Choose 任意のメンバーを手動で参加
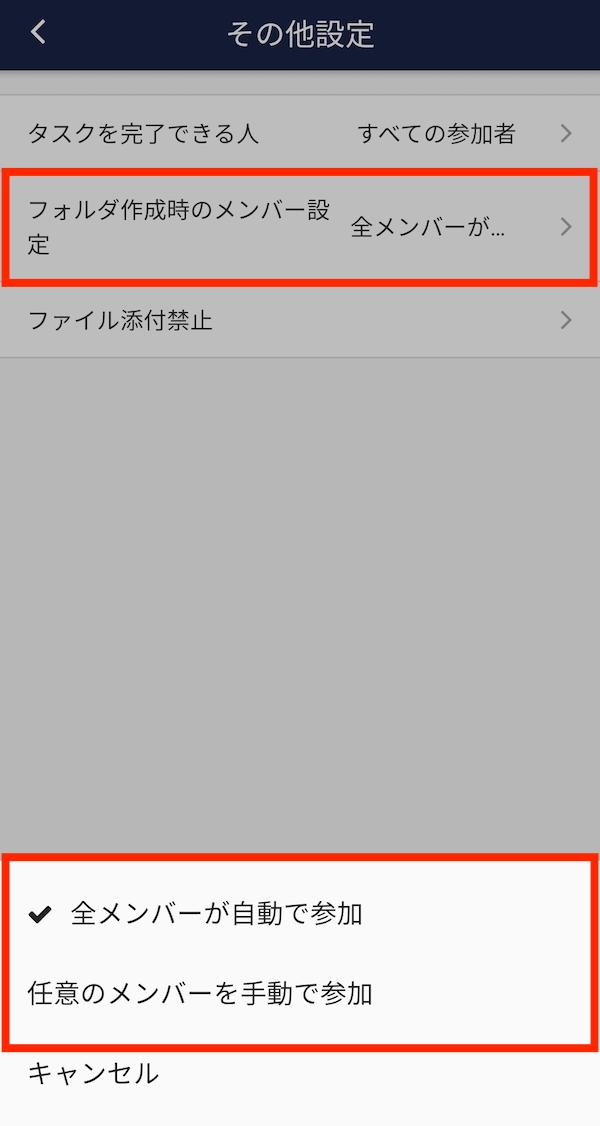The width and height of the screenshot is (600, 1126). coord(200,994)
